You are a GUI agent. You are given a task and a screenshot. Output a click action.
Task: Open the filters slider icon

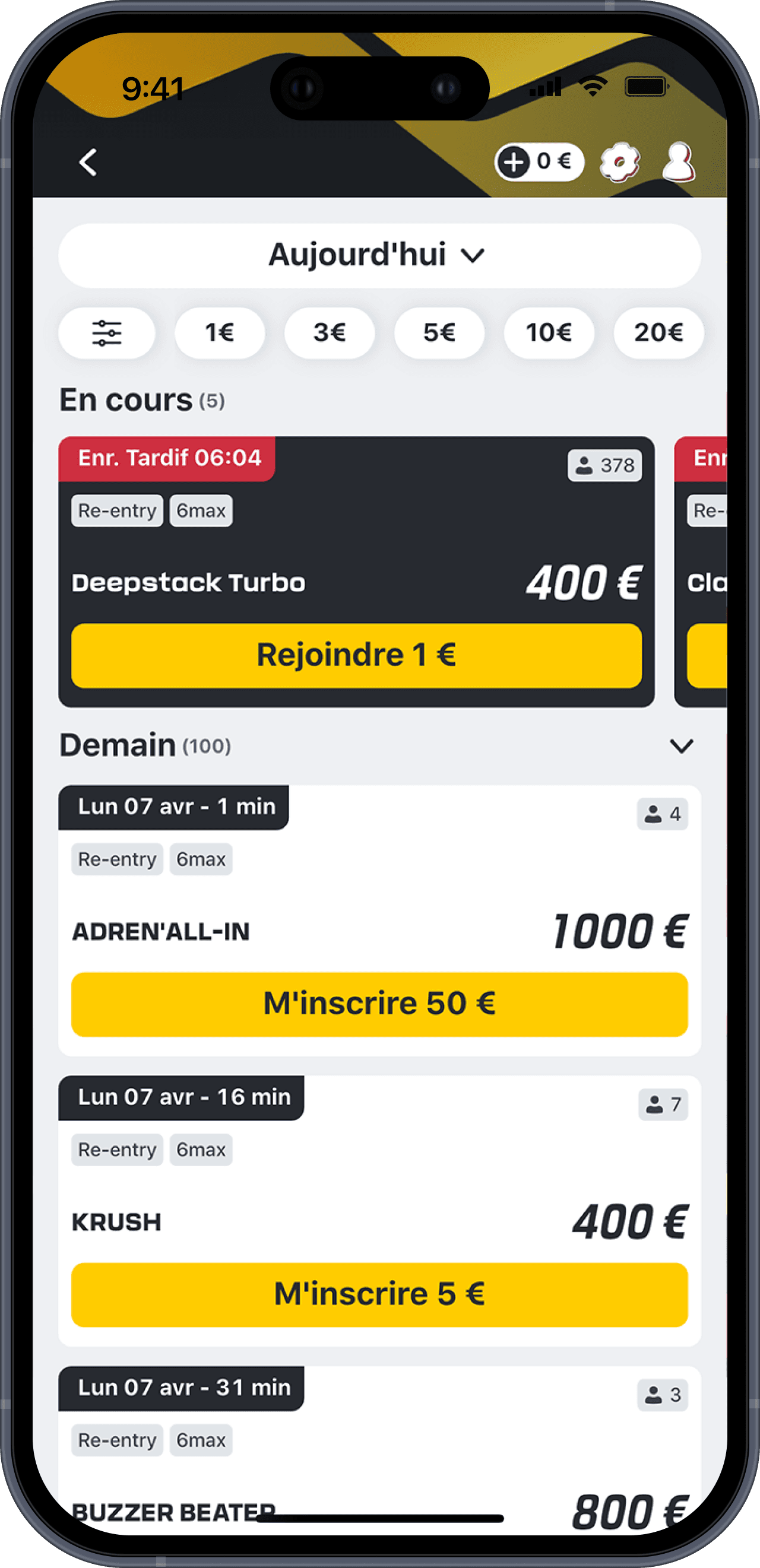click(x=106, y=333)
